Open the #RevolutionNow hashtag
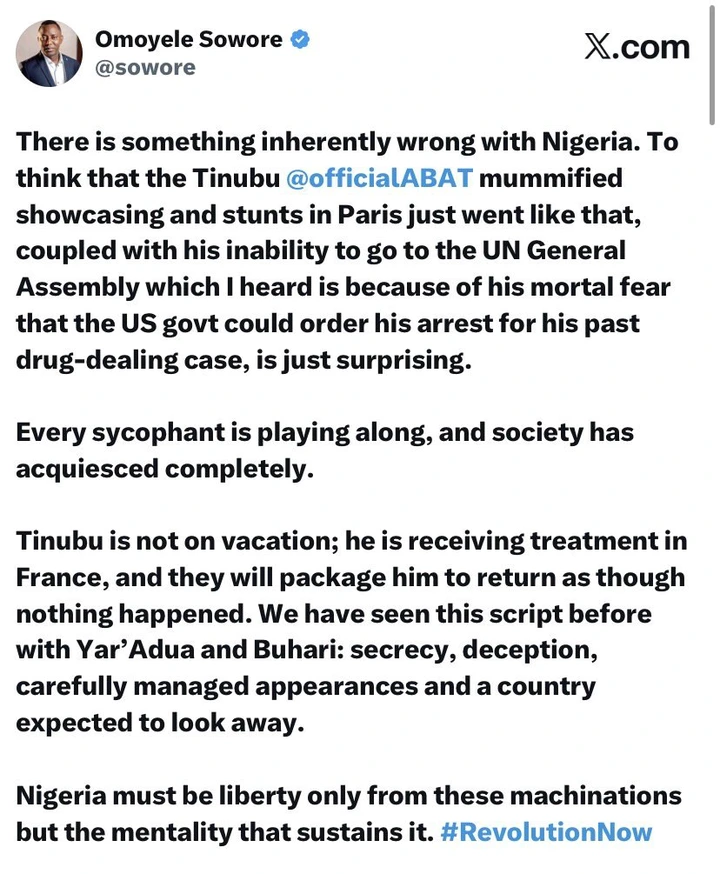720x874 pixels. pyautogui.click(x=546, y=832)
